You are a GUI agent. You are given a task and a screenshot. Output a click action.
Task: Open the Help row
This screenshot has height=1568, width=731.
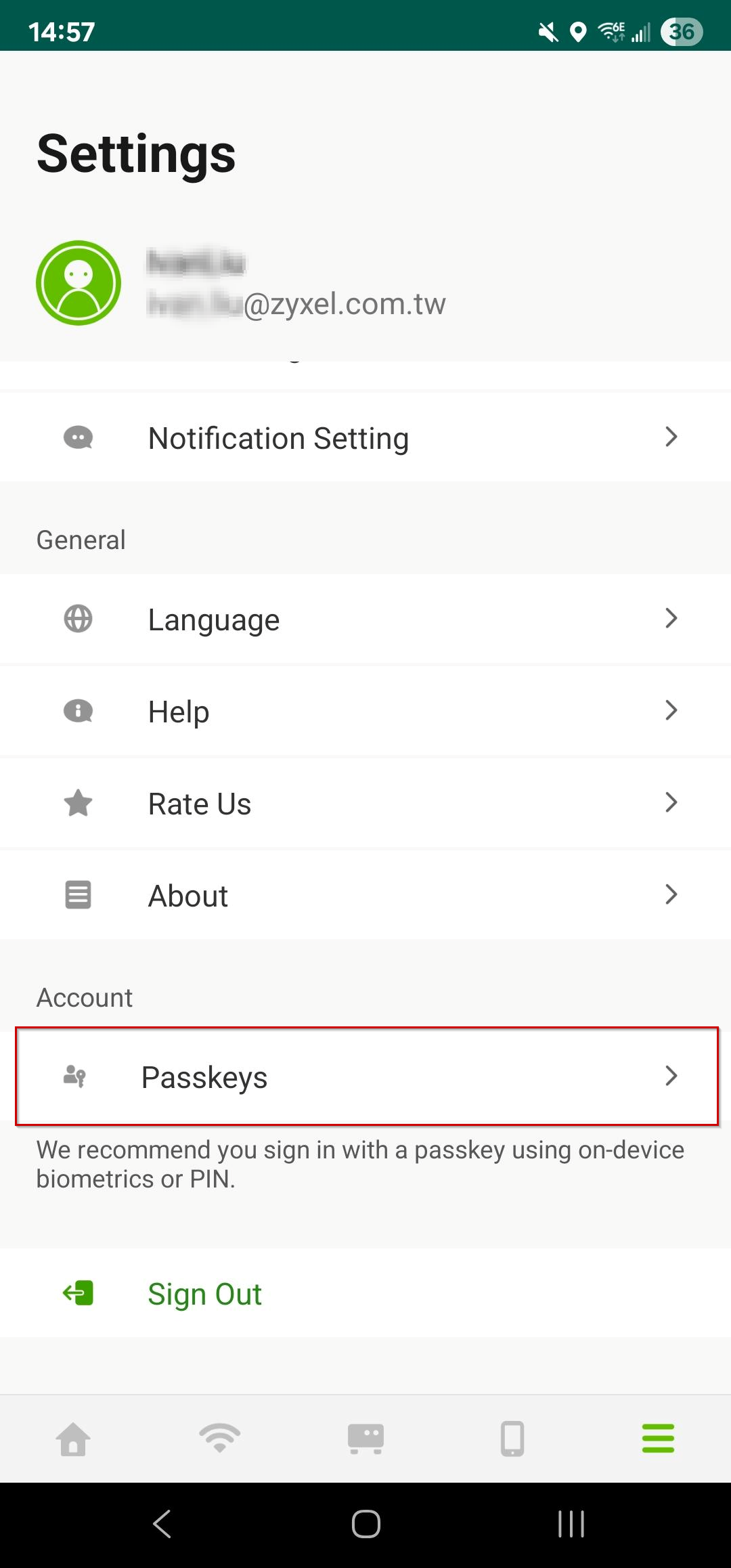point(365,711)
